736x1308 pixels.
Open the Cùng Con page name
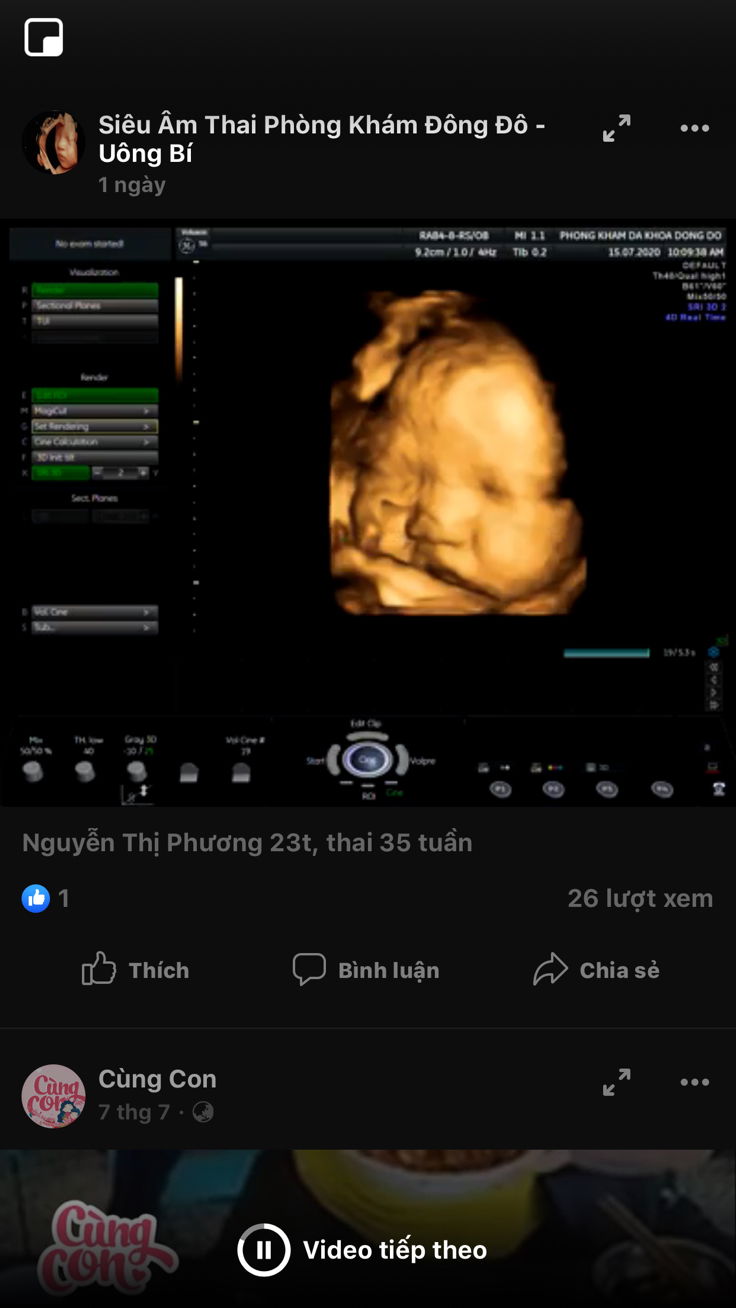pyautogui.click(x=157, y=1079)
